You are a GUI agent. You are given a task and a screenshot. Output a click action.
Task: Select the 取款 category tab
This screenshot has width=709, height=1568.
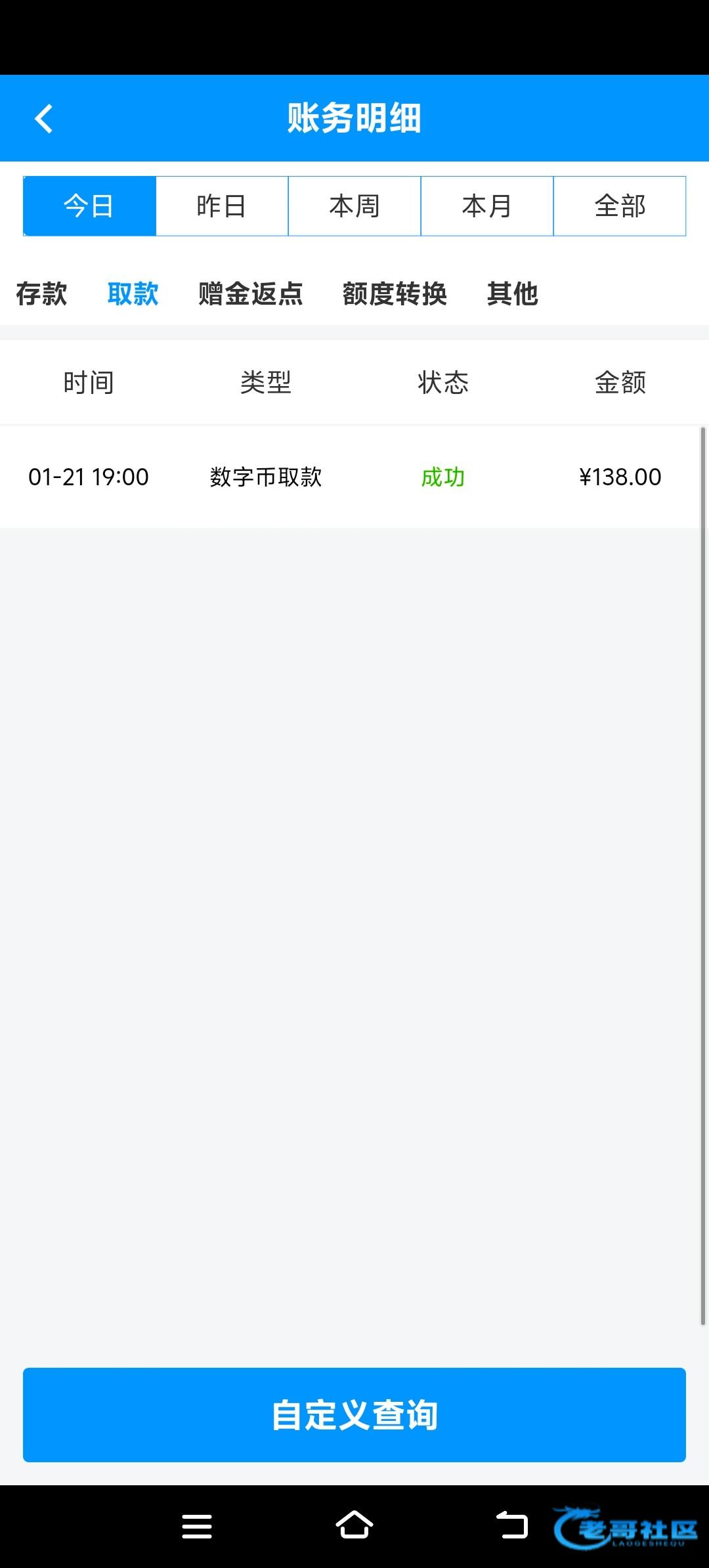tap(133, 294)
